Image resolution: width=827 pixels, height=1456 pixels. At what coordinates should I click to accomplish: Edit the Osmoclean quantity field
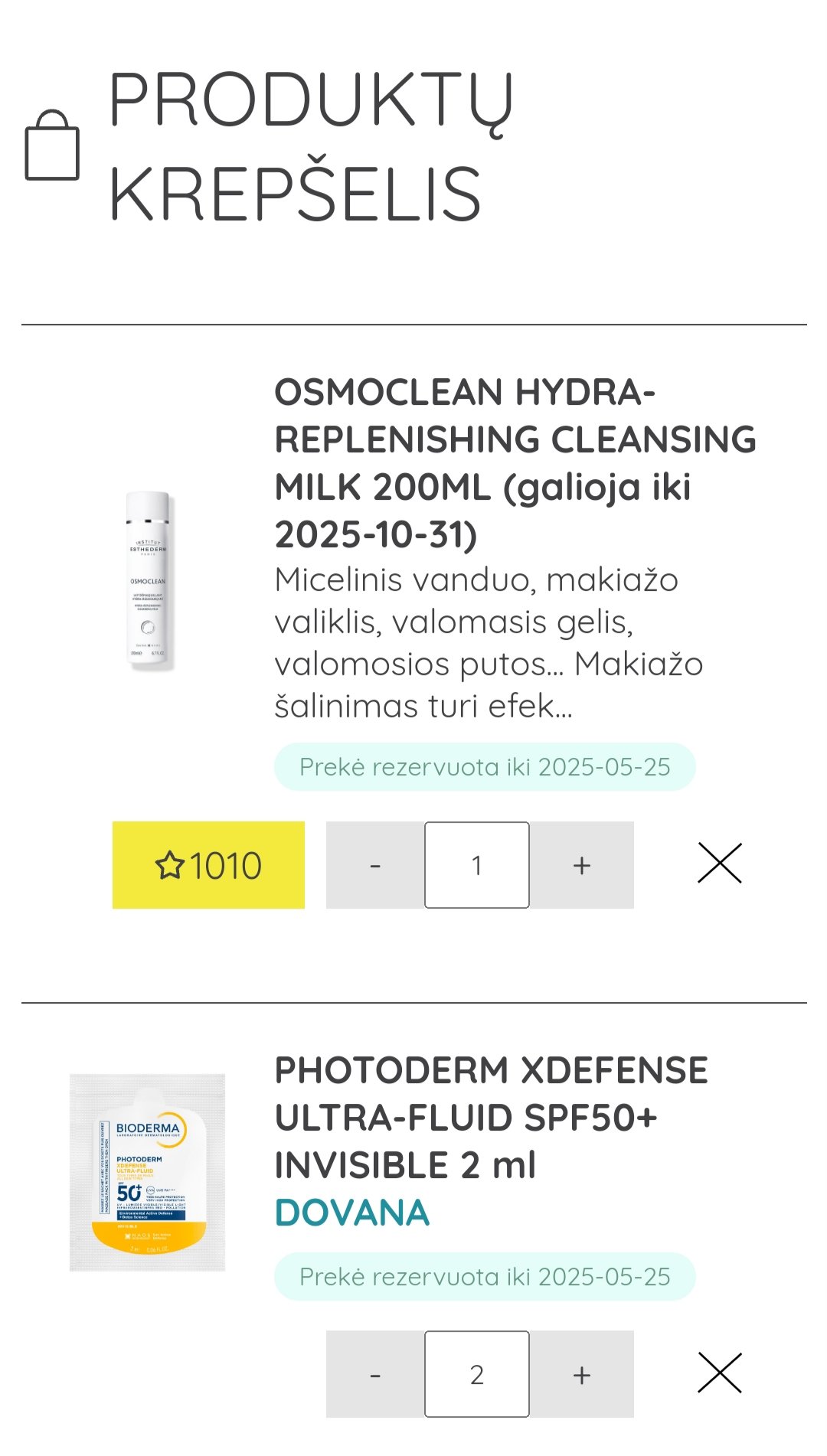[x=477, y=865]
